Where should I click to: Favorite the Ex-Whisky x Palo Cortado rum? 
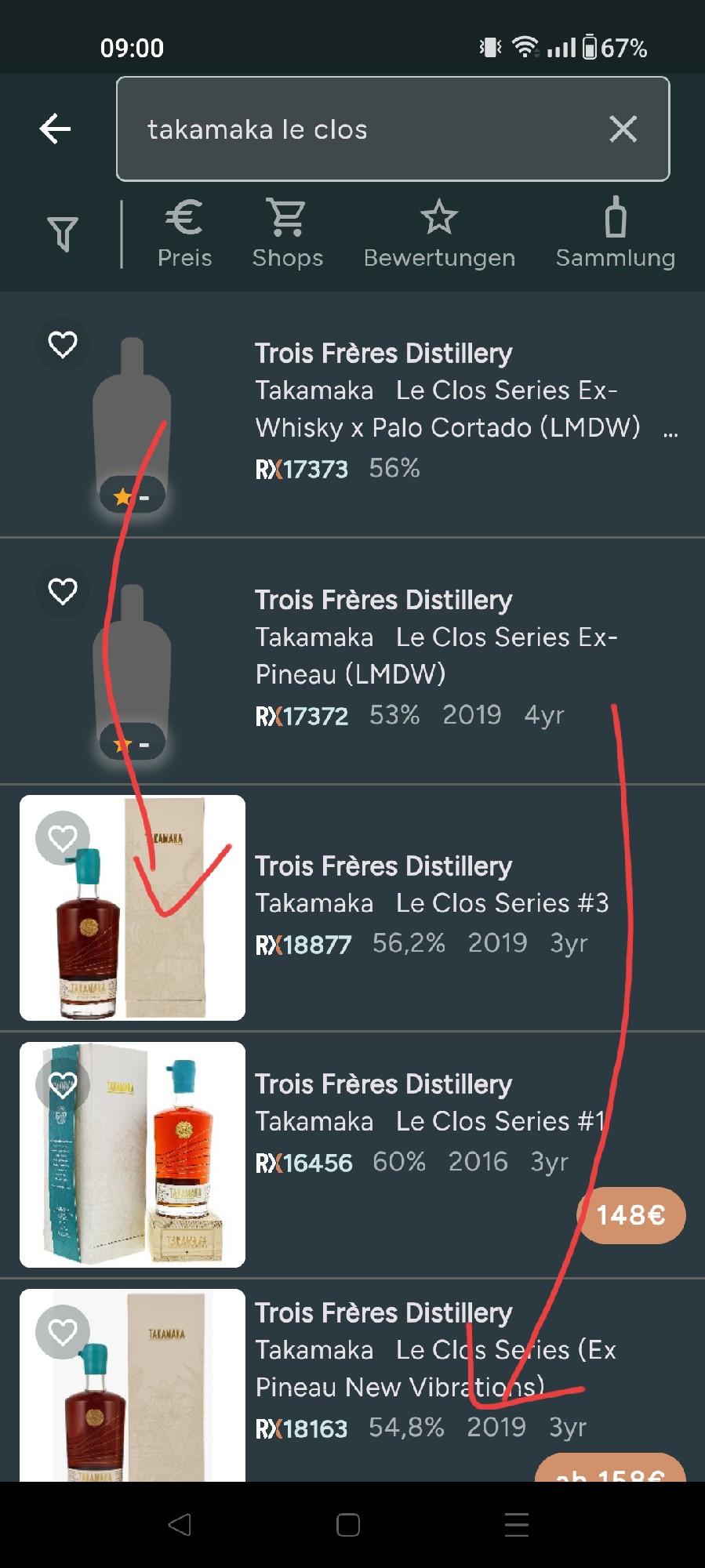(x=63, y=344)
